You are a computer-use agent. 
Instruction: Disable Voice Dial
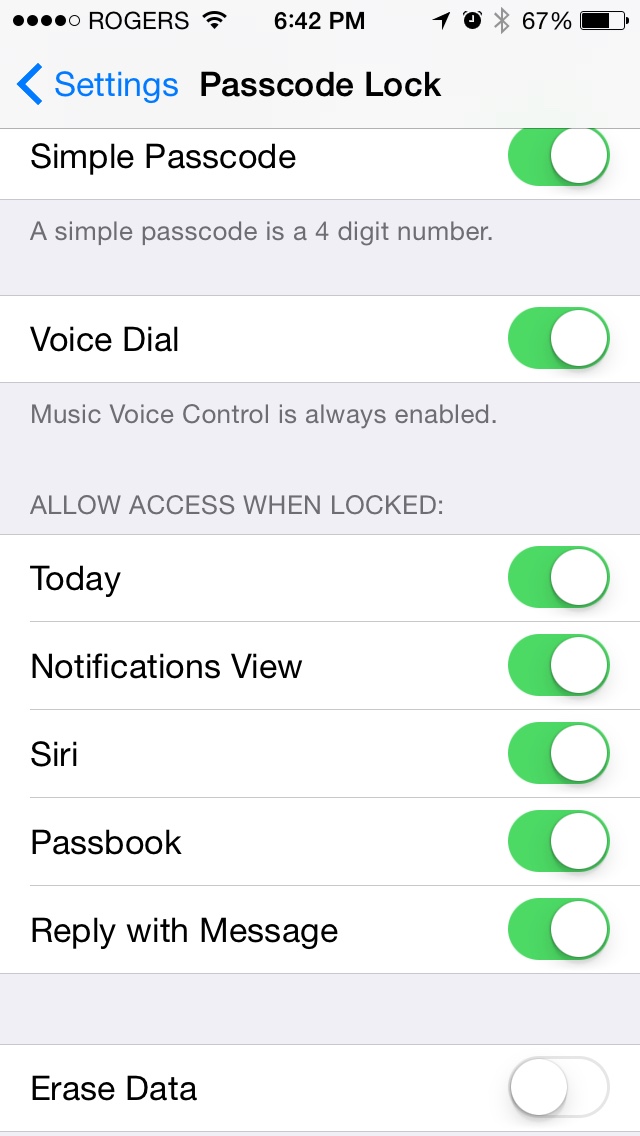click(558, 338)
